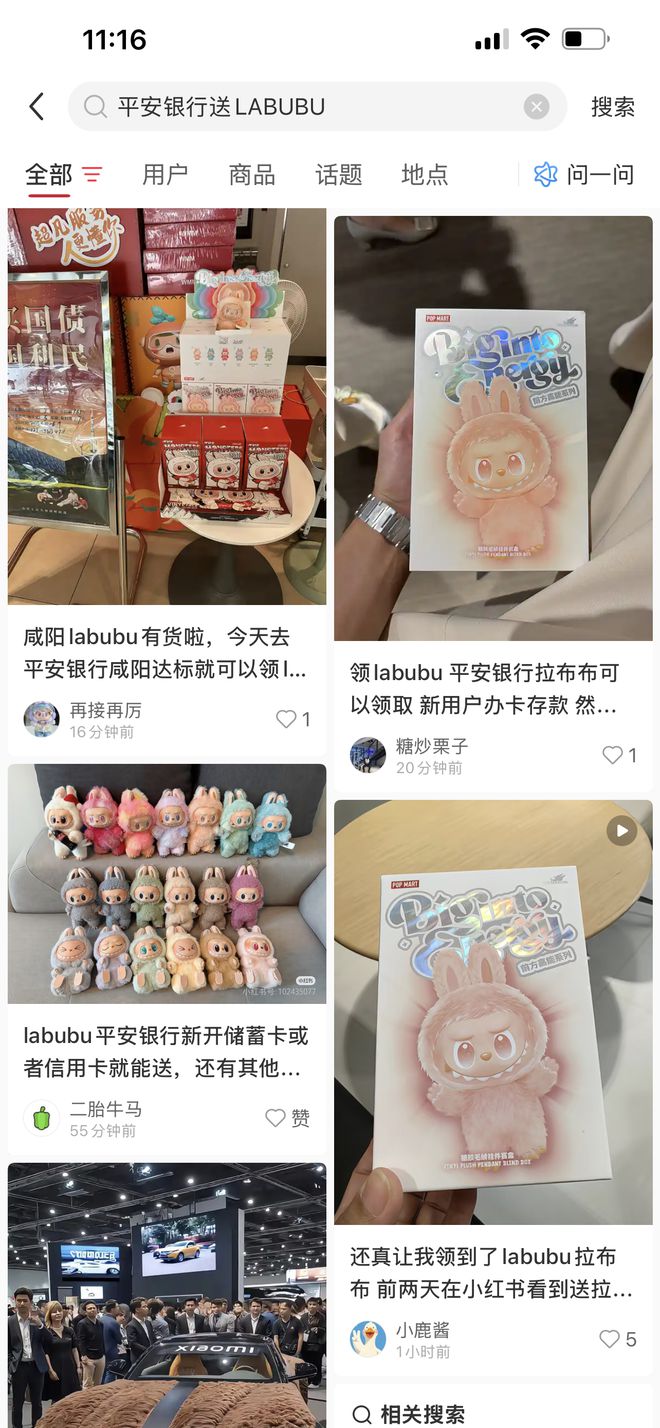This screenshot has height=1428, width=660.
Task: Switch to the 商品 tab
Action: point(251,175)
